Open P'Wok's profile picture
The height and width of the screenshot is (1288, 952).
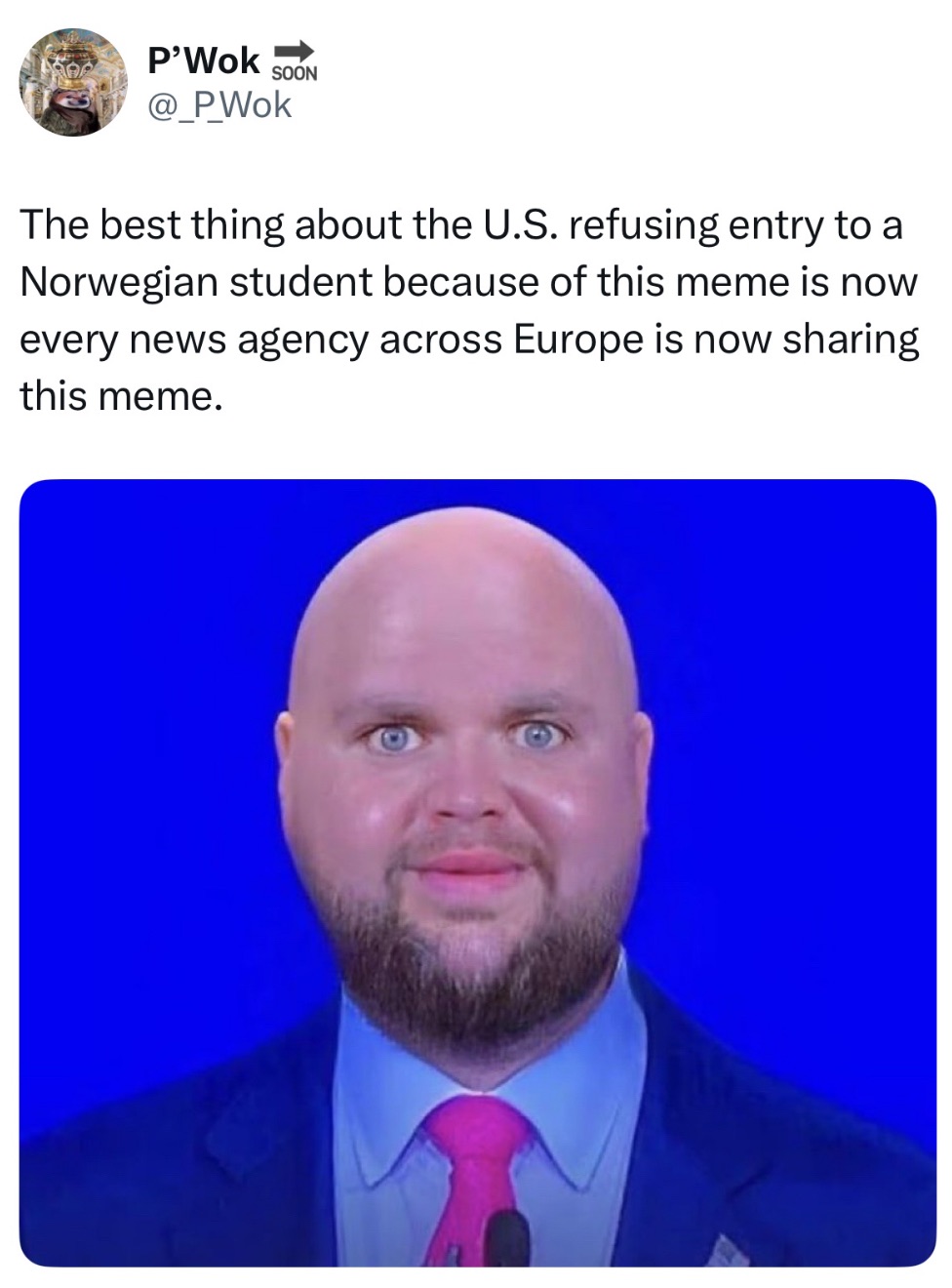(x=74, y=82)
